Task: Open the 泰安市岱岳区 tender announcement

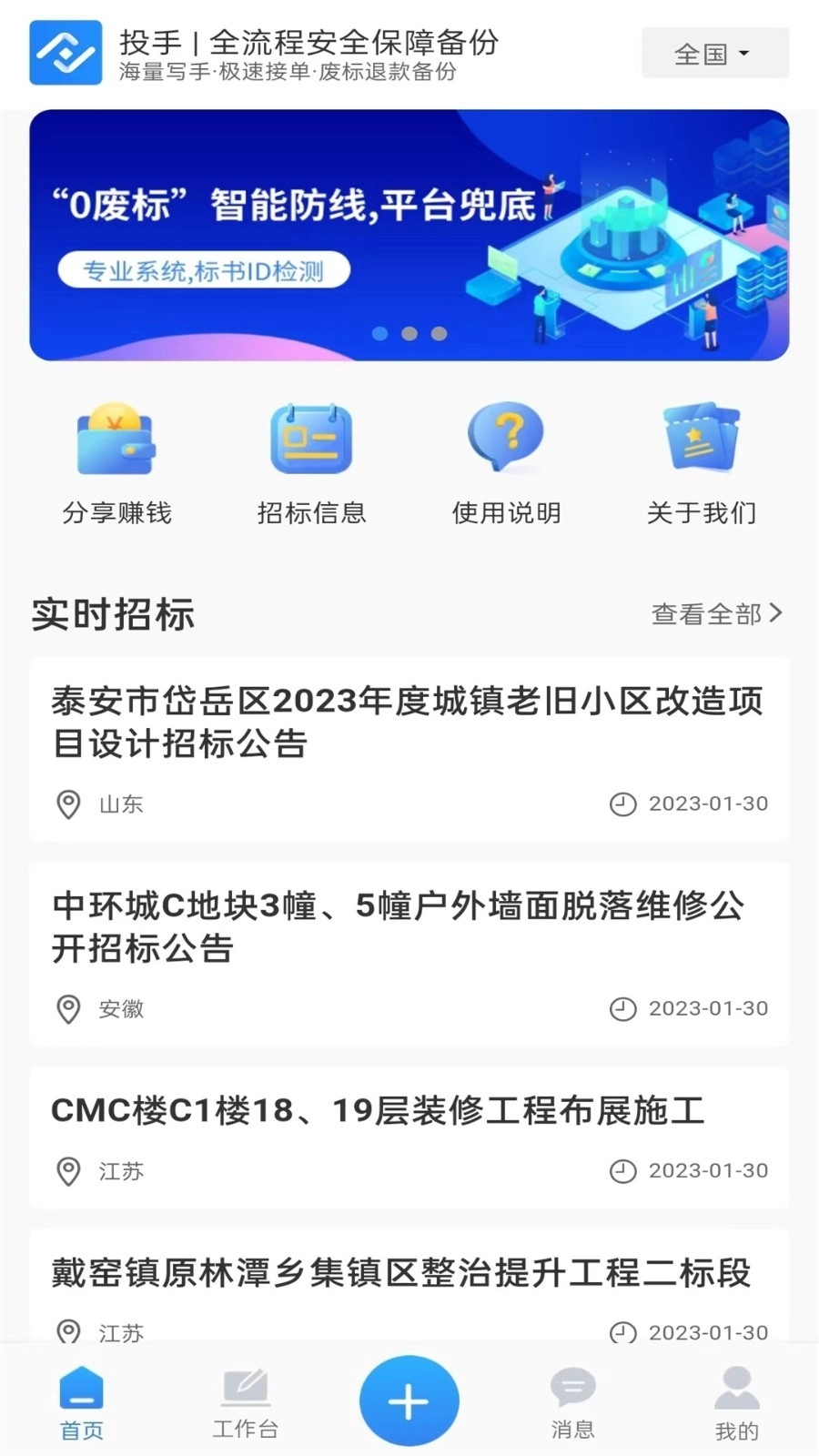Action: (x=409, y=749)
